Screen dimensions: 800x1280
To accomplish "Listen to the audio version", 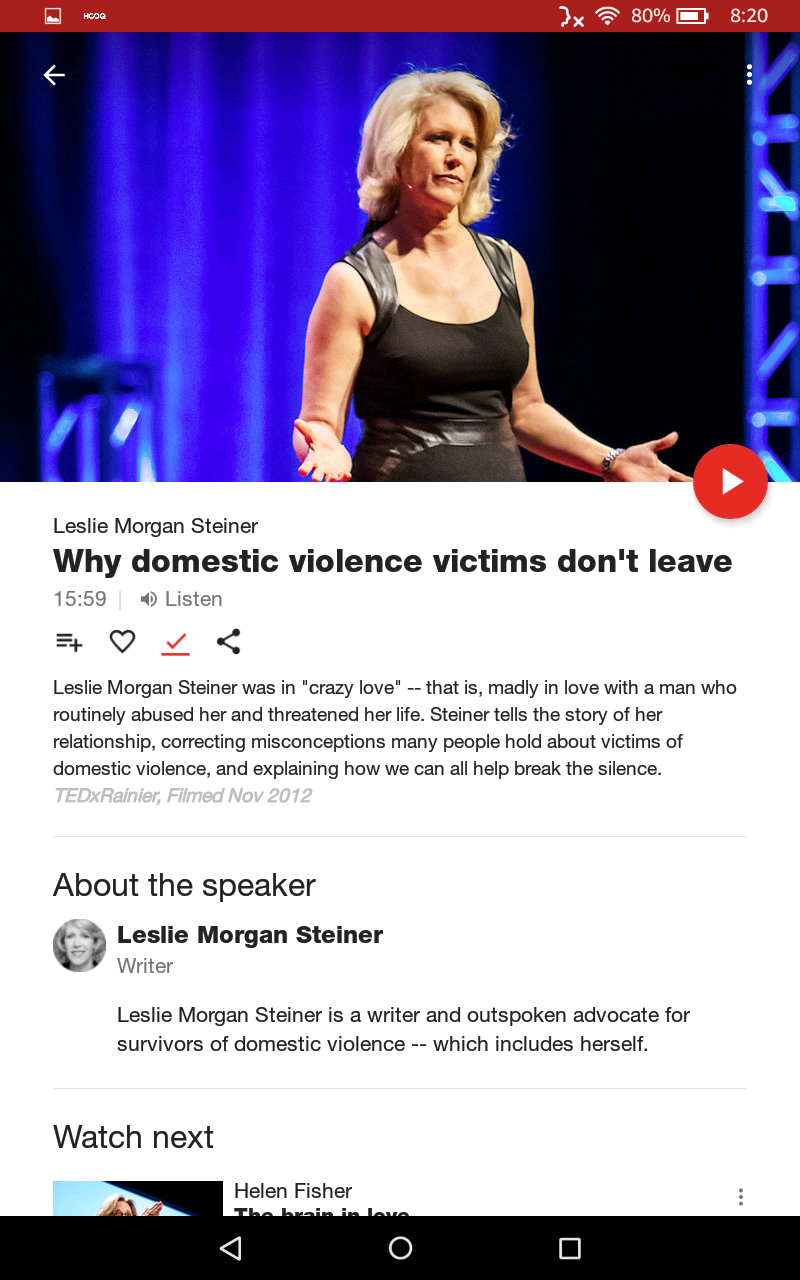I will (181, 599).
